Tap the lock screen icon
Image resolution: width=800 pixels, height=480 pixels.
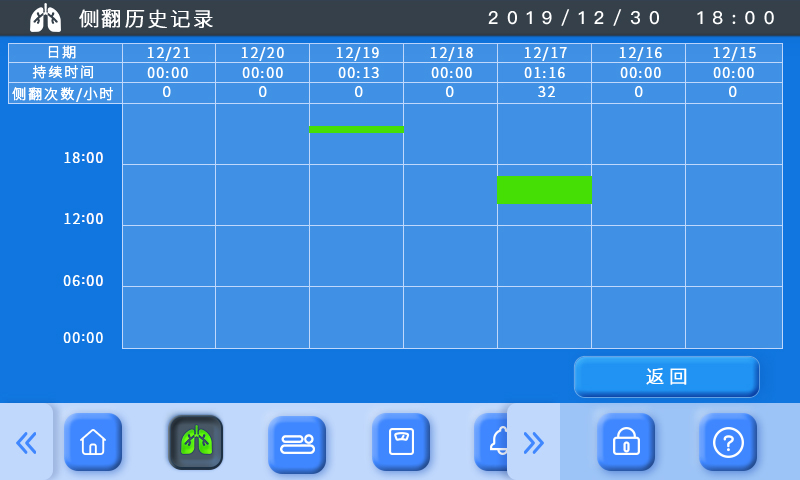click(x=626, y=441)
